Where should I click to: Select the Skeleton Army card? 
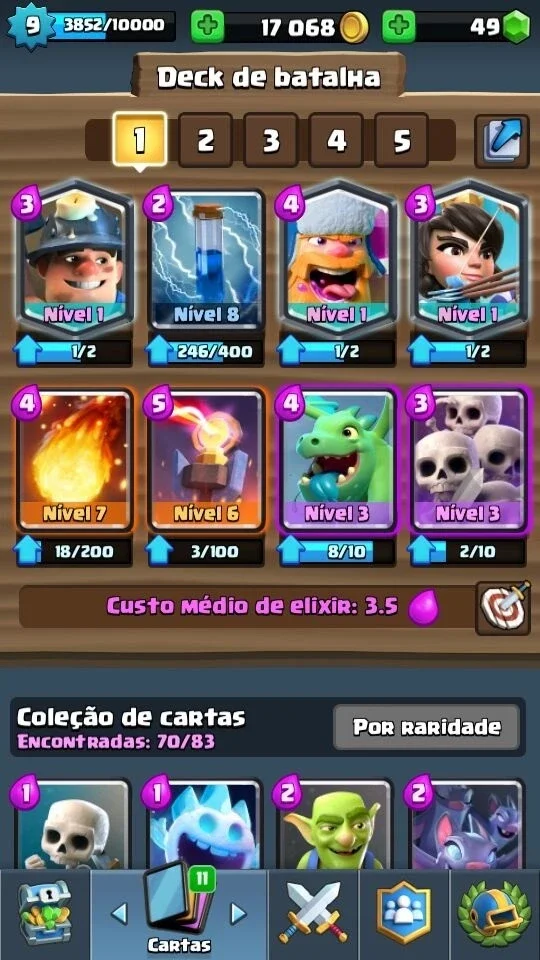[x=468, y=459]
